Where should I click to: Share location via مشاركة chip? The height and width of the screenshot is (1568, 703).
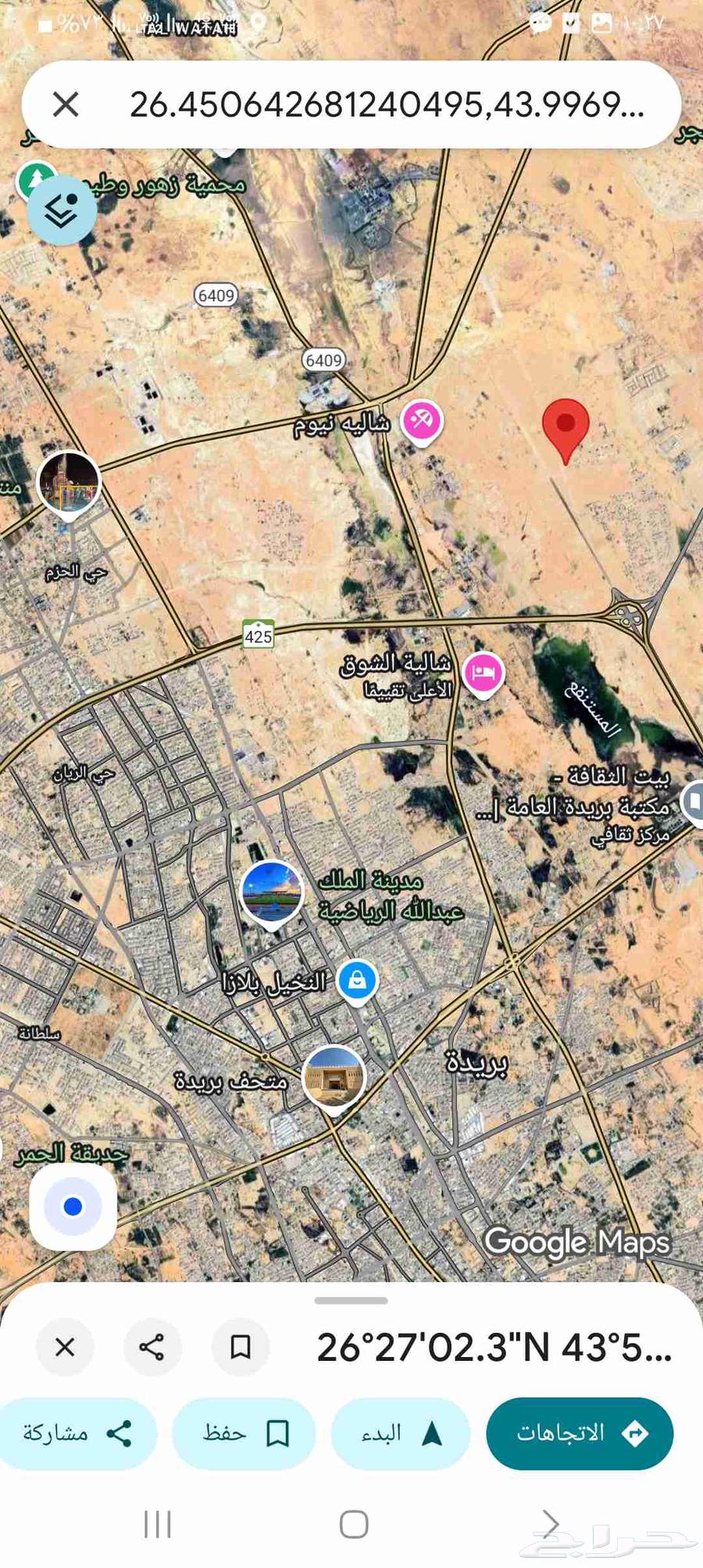(x=77, y=1433)
